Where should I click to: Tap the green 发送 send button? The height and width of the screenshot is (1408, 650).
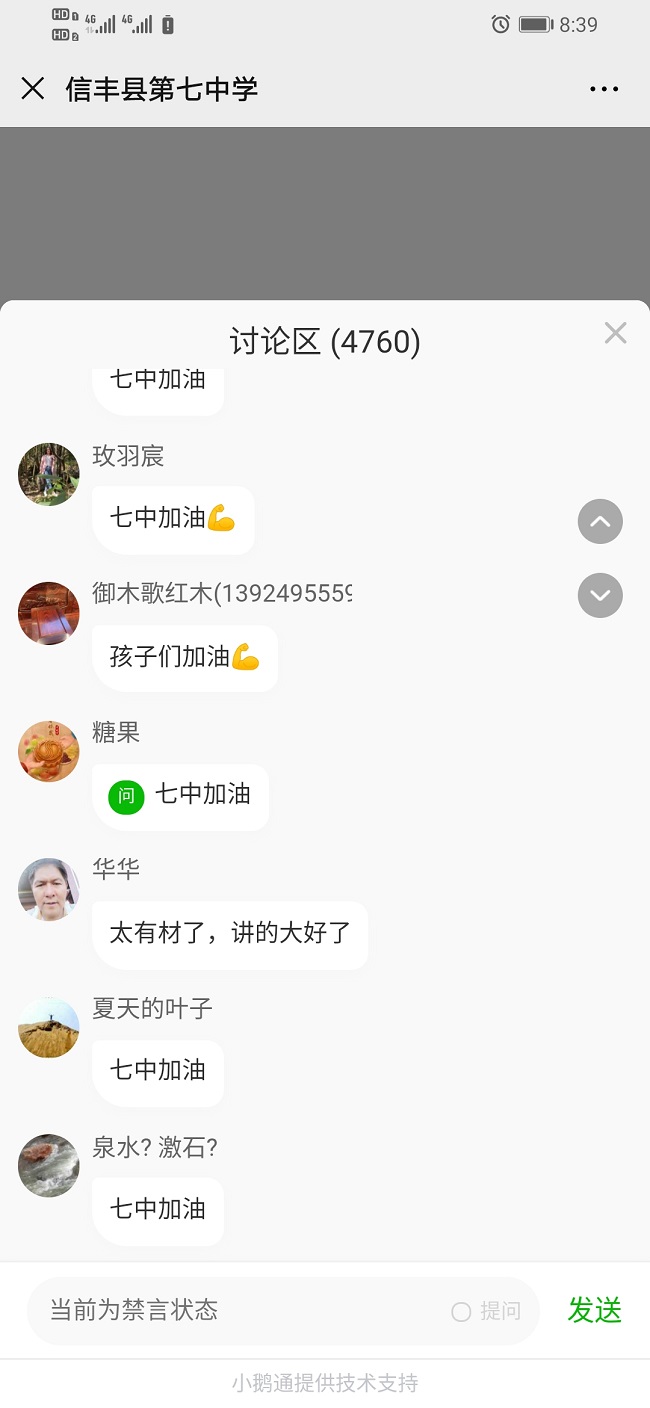[x=595, y=1310]
